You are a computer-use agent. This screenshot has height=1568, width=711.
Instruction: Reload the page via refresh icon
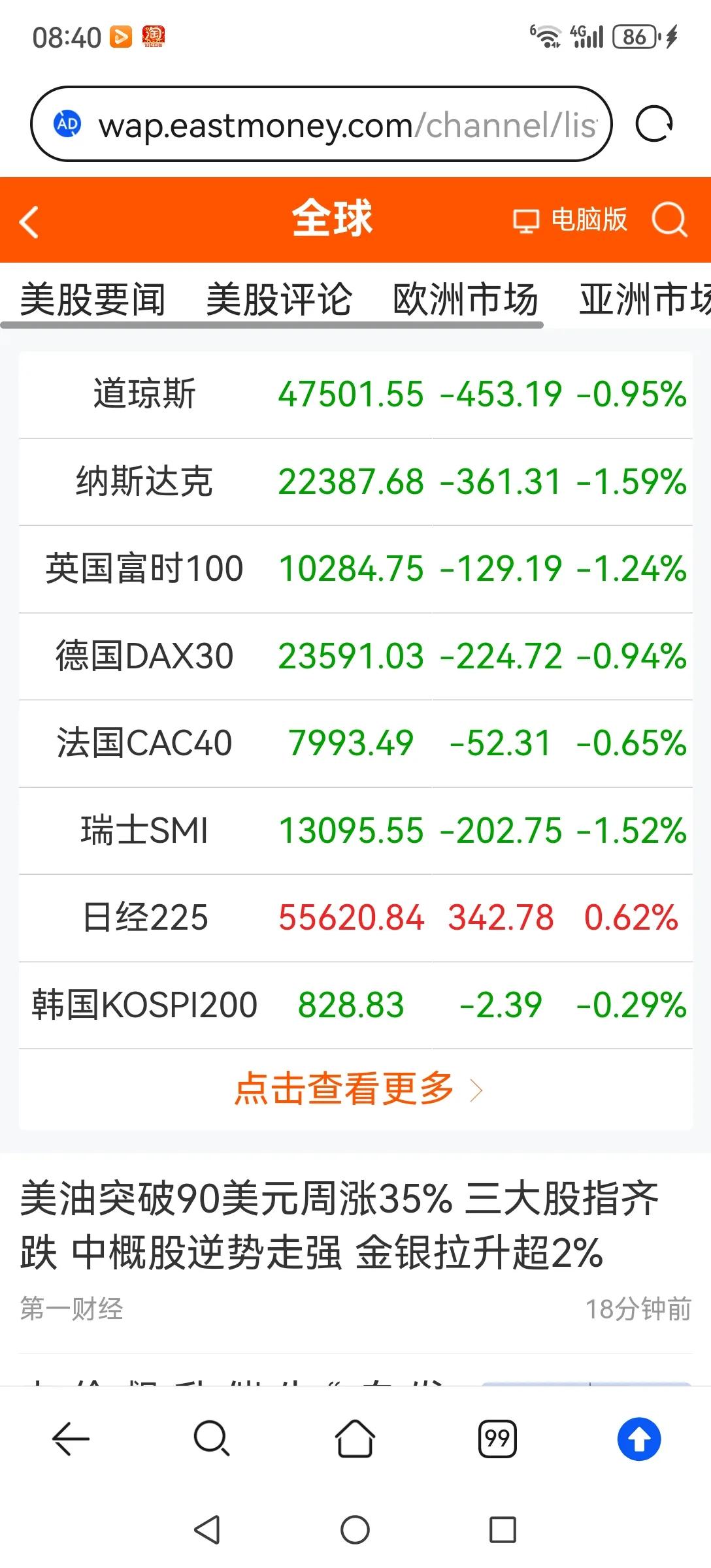pos(655,124)
